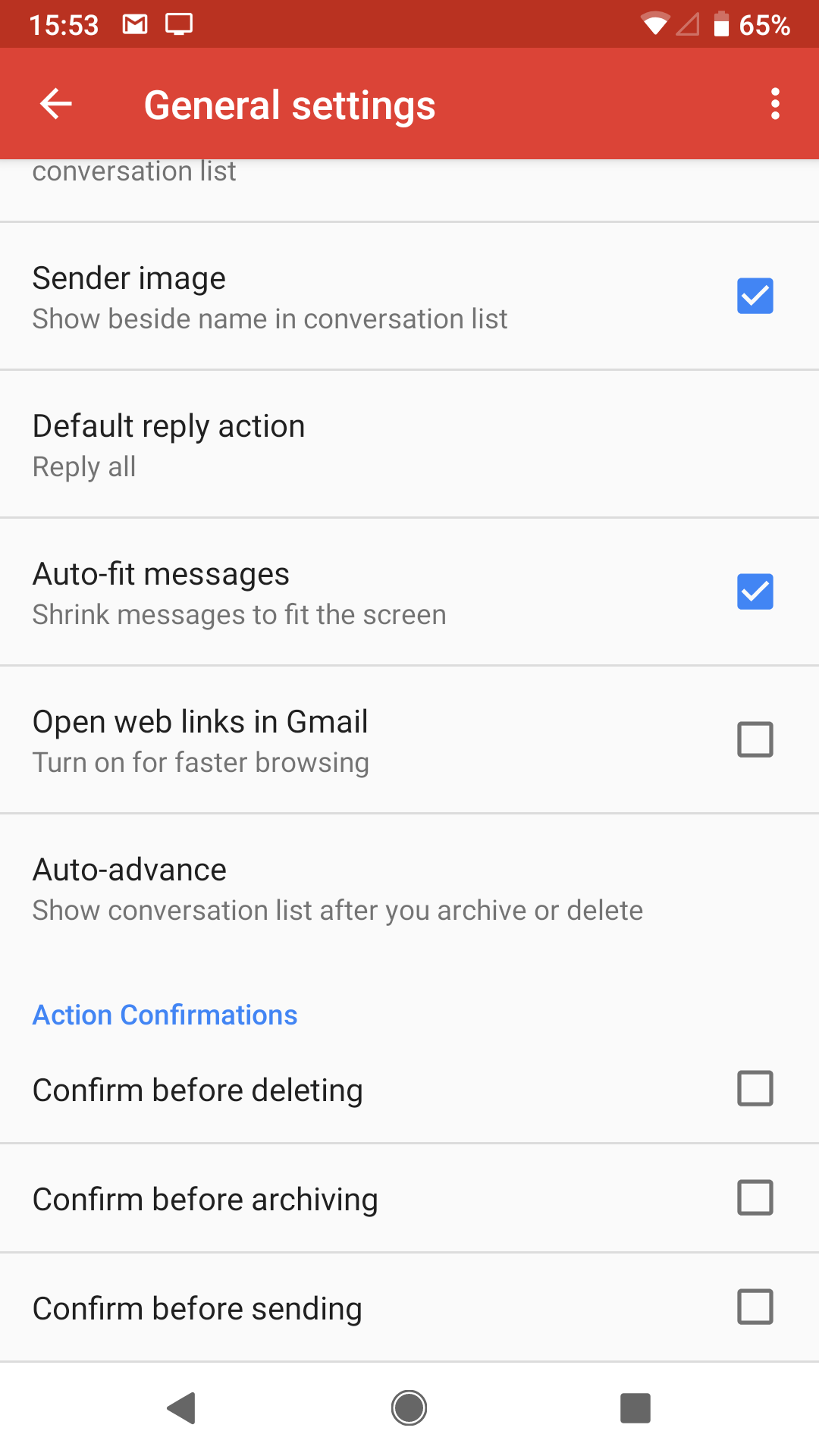
Task: Check Confirm before sending
Action: [755, 1307]
